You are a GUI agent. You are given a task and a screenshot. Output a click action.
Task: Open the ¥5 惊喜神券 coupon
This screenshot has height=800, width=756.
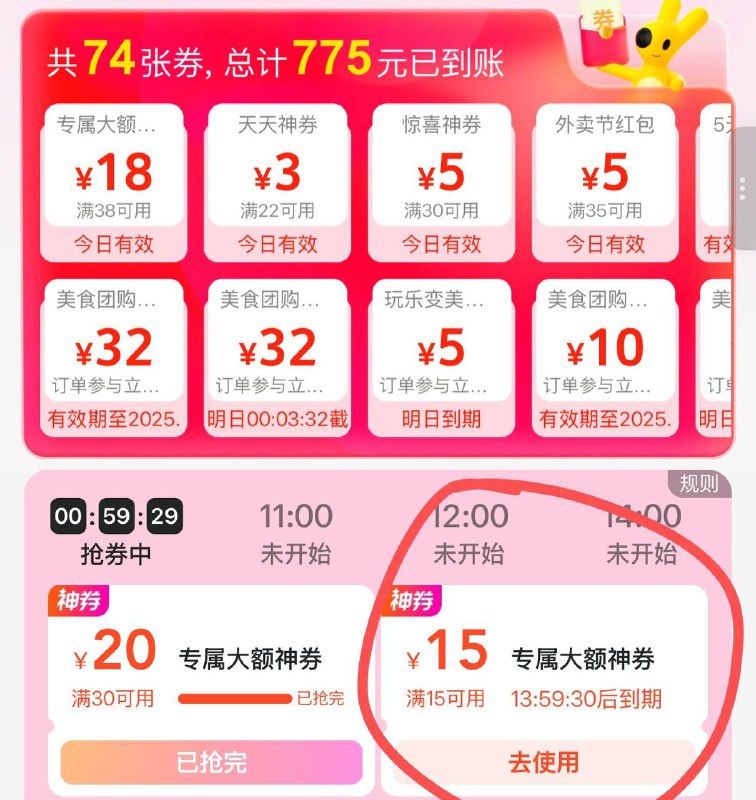(441, 183)
